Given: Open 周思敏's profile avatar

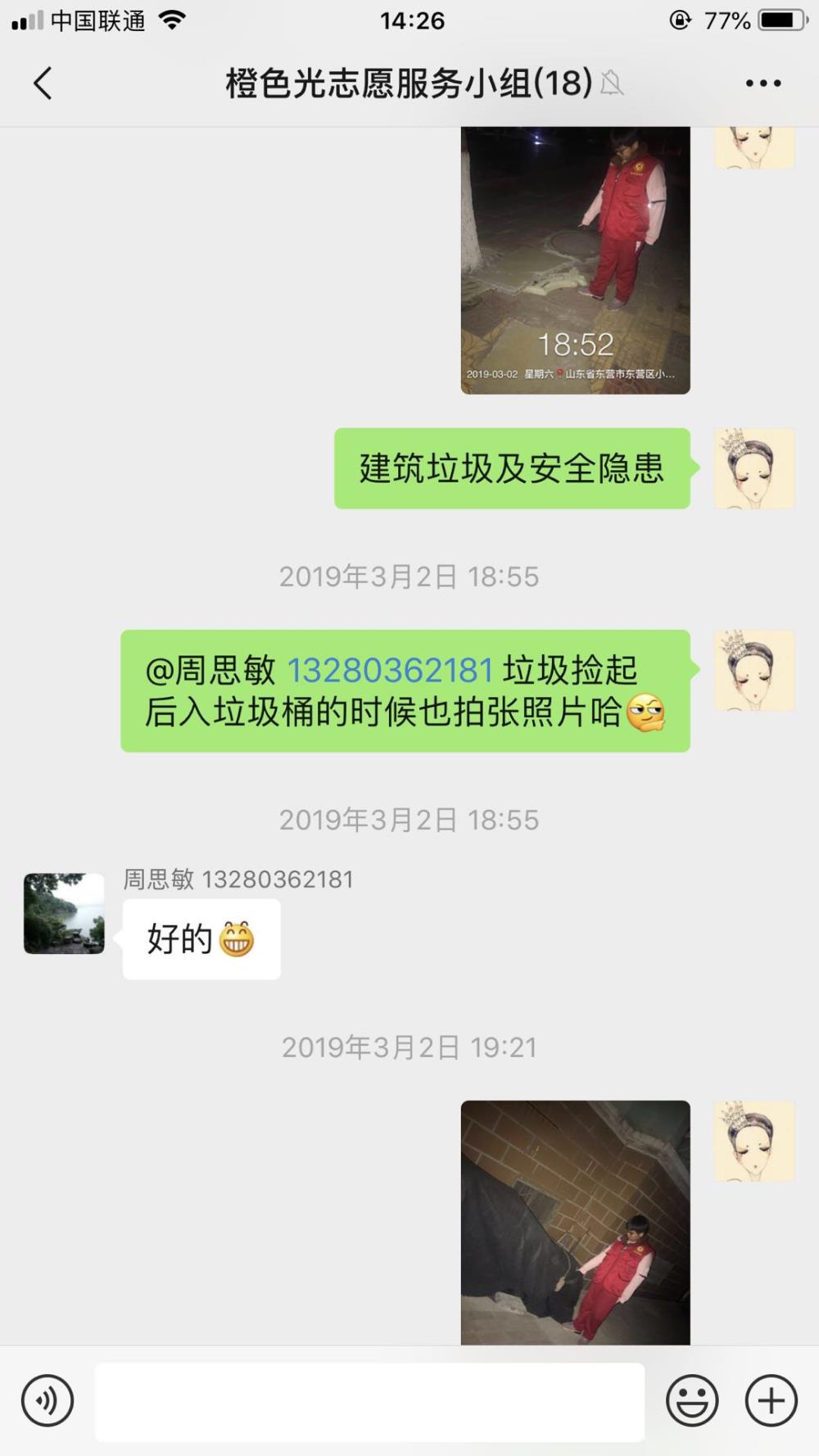Looking at the screenshot, I should point(64,913).
